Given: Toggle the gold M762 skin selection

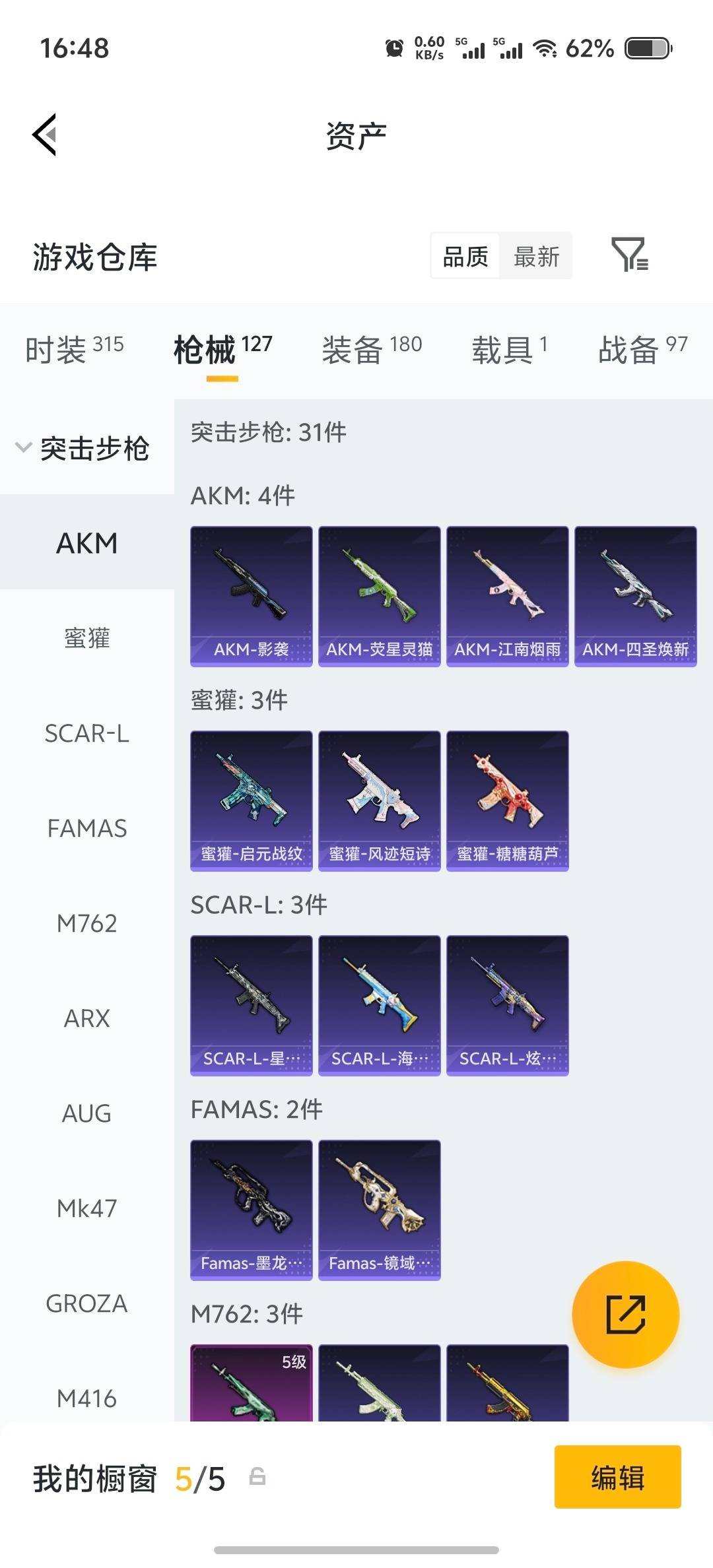Looking at the screenshot, I should (x=507, y=1392).
